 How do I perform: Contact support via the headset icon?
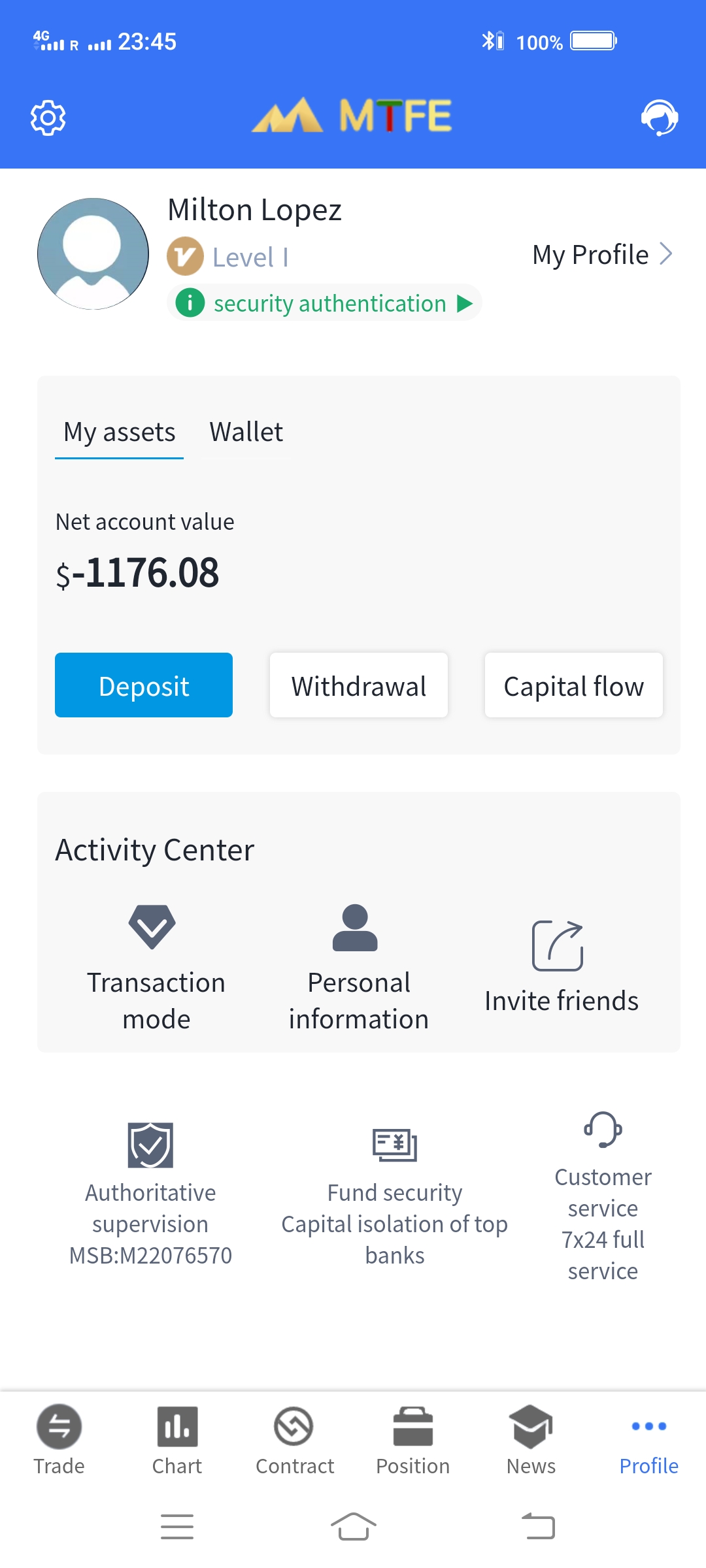pyautogui.click(x=659, y=118)
